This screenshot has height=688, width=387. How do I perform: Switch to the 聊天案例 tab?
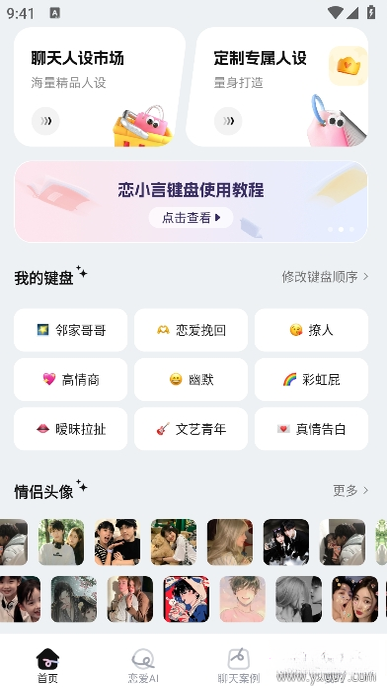pos(239,666)
